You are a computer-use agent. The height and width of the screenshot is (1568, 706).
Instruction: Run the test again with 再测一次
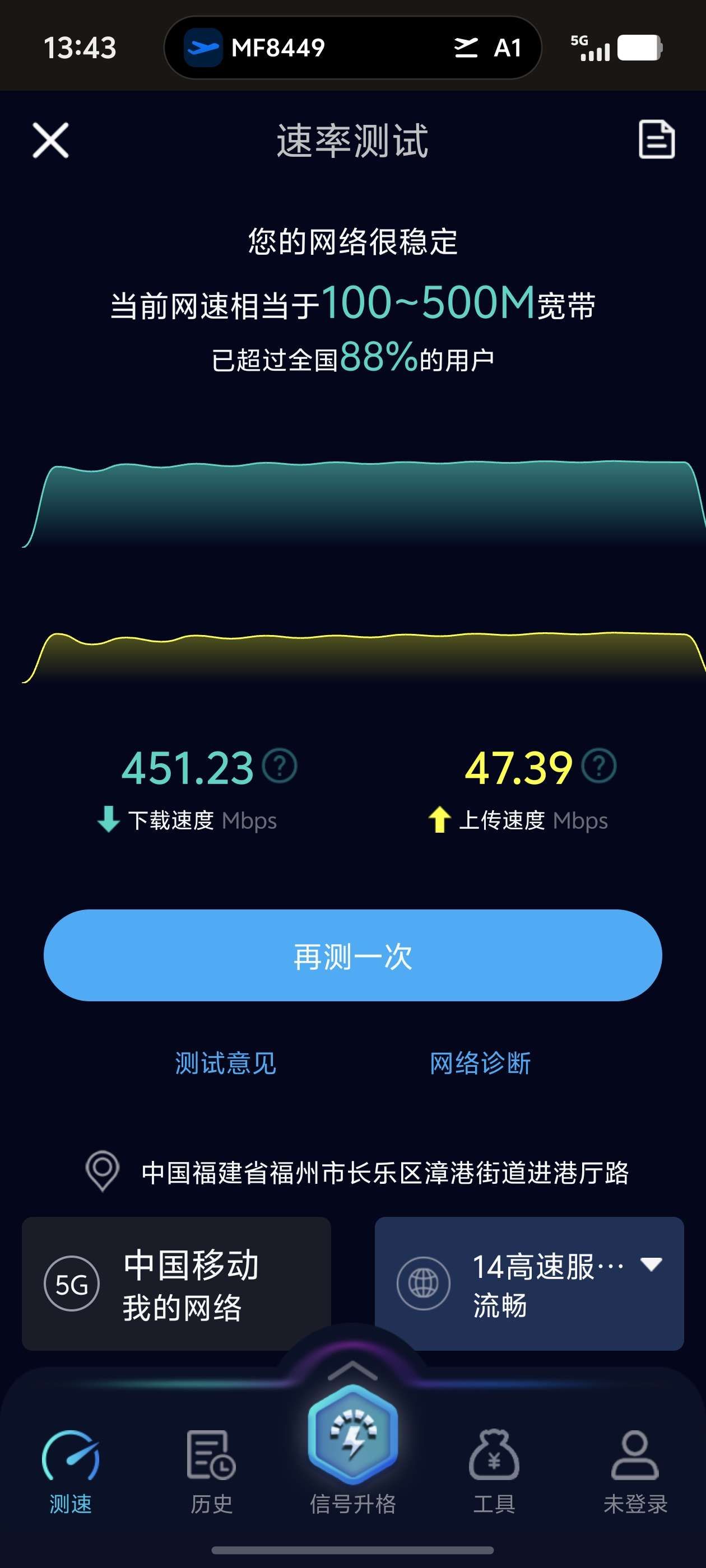point(352,955)
